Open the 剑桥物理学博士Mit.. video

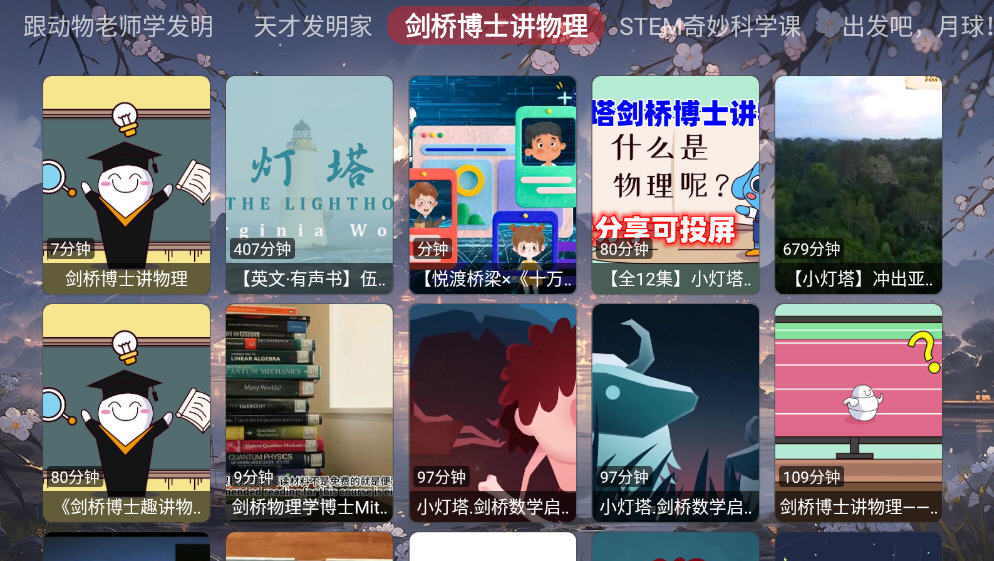(x=309, y=412)
